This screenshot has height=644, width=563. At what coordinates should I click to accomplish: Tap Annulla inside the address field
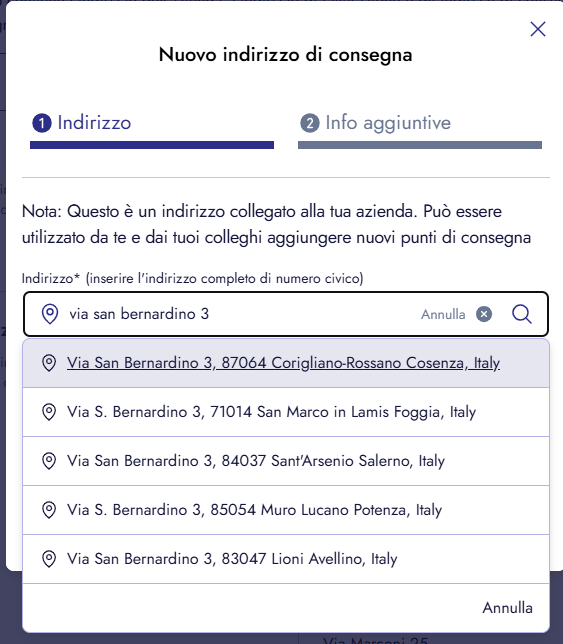[x=443, y=315]
